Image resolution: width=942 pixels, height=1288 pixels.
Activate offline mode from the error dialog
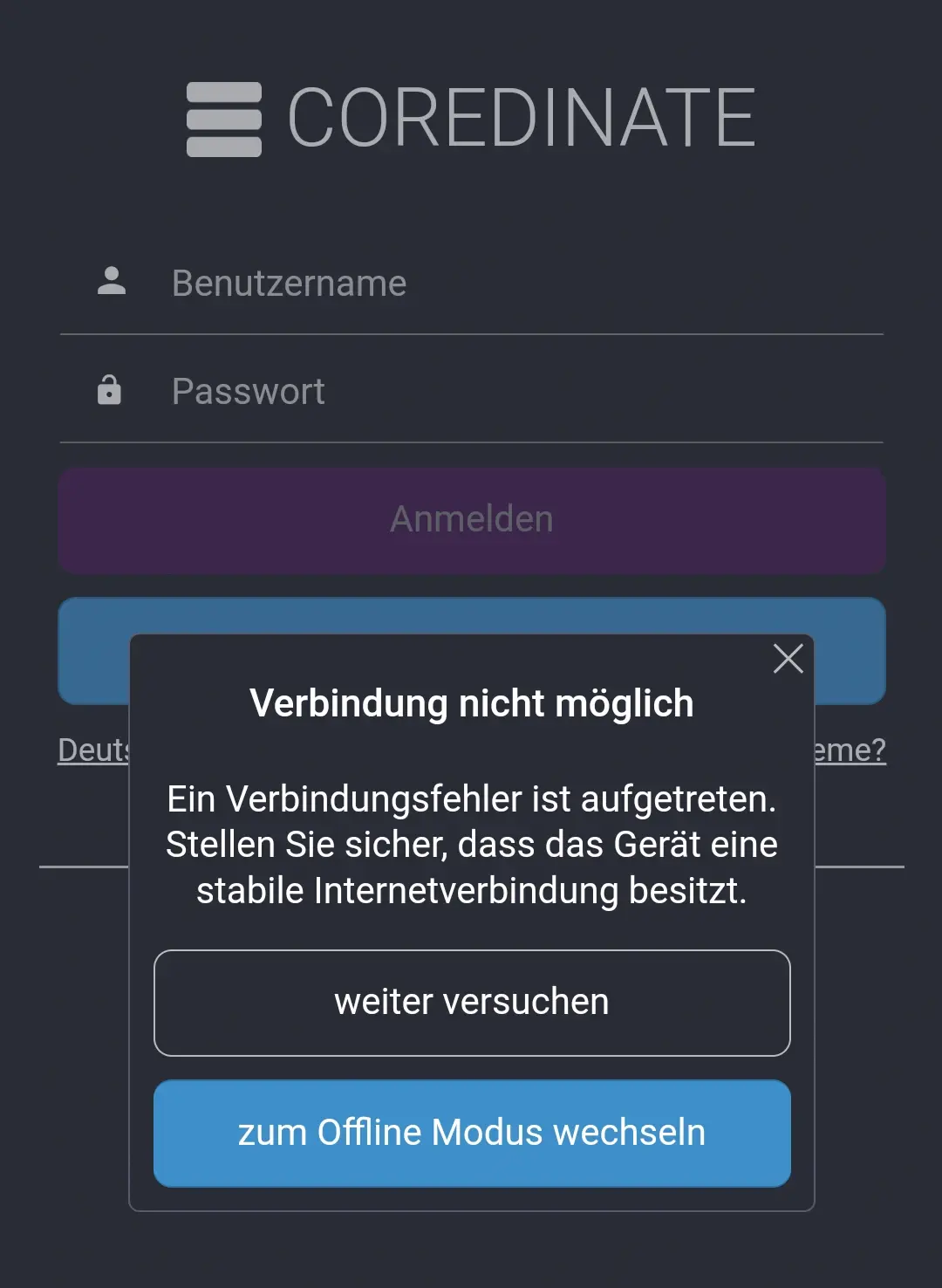coord(471,1132)
